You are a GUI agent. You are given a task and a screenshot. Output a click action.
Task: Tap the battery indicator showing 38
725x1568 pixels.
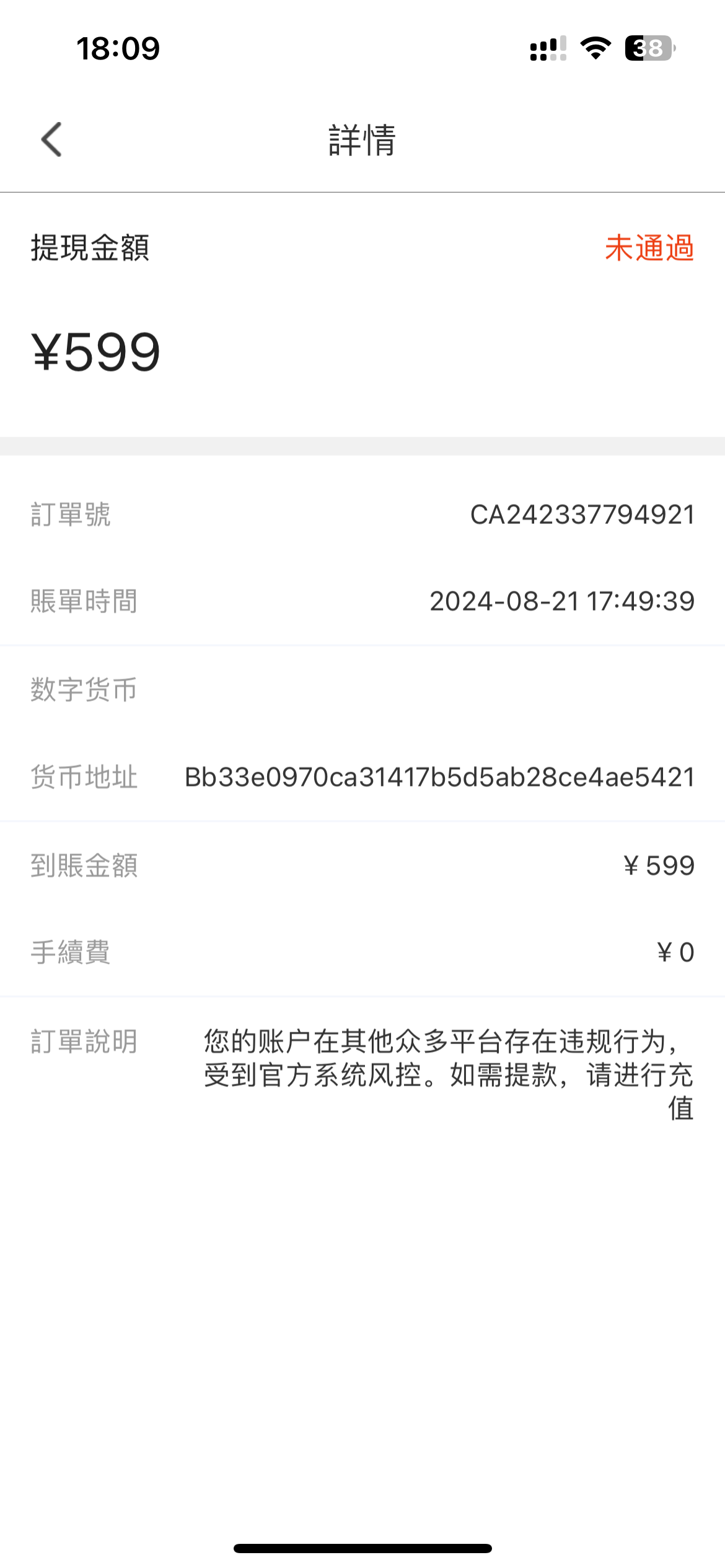pyautogui.click(x=648, y=48)
